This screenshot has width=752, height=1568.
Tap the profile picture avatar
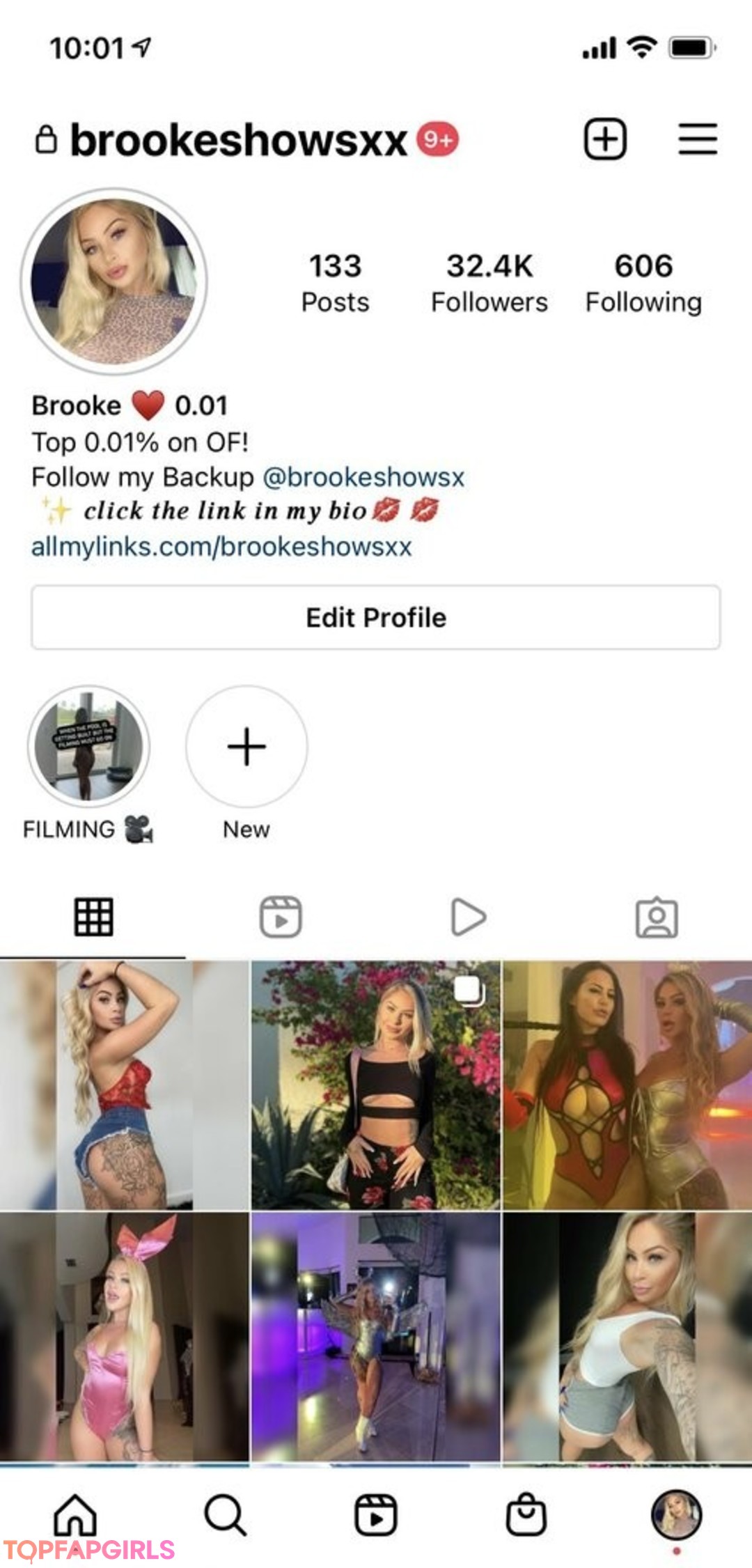pos(114,281)
